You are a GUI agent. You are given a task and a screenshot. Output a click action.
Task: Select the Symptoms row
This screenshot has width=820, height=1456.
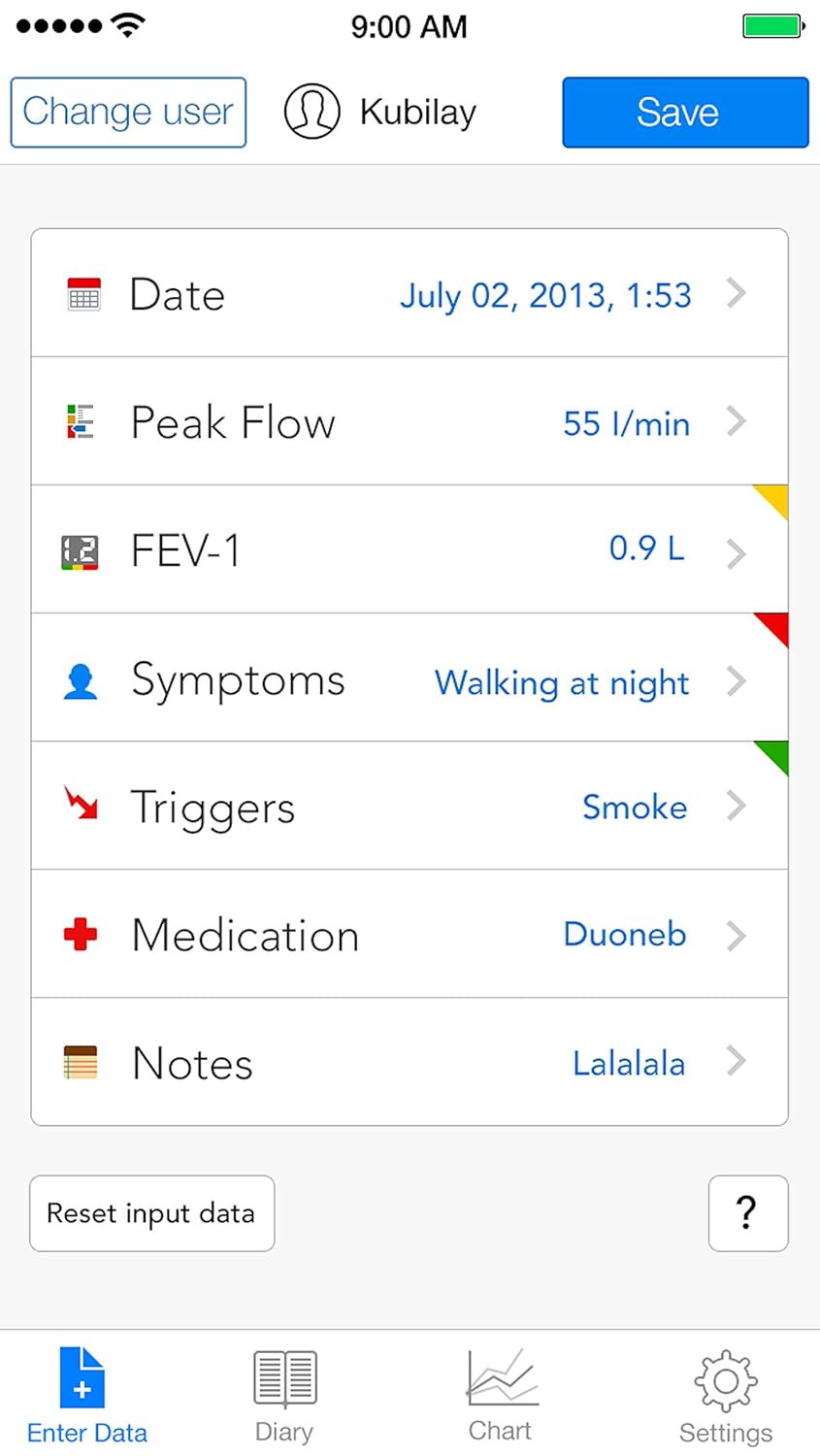point(410,678)
